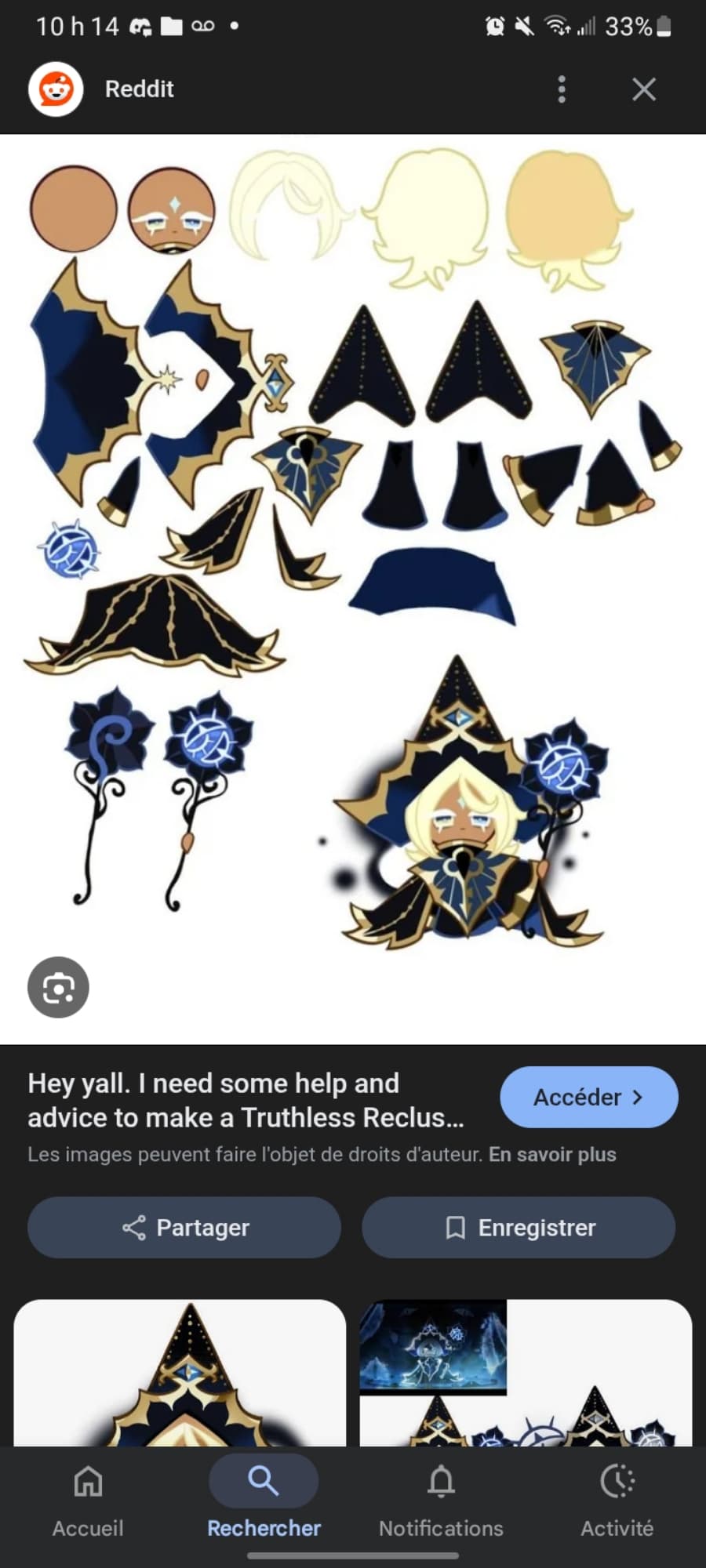Open the En savoir plus link
The height and width of the screenshot is (1568, 706).
[552, 1154]
